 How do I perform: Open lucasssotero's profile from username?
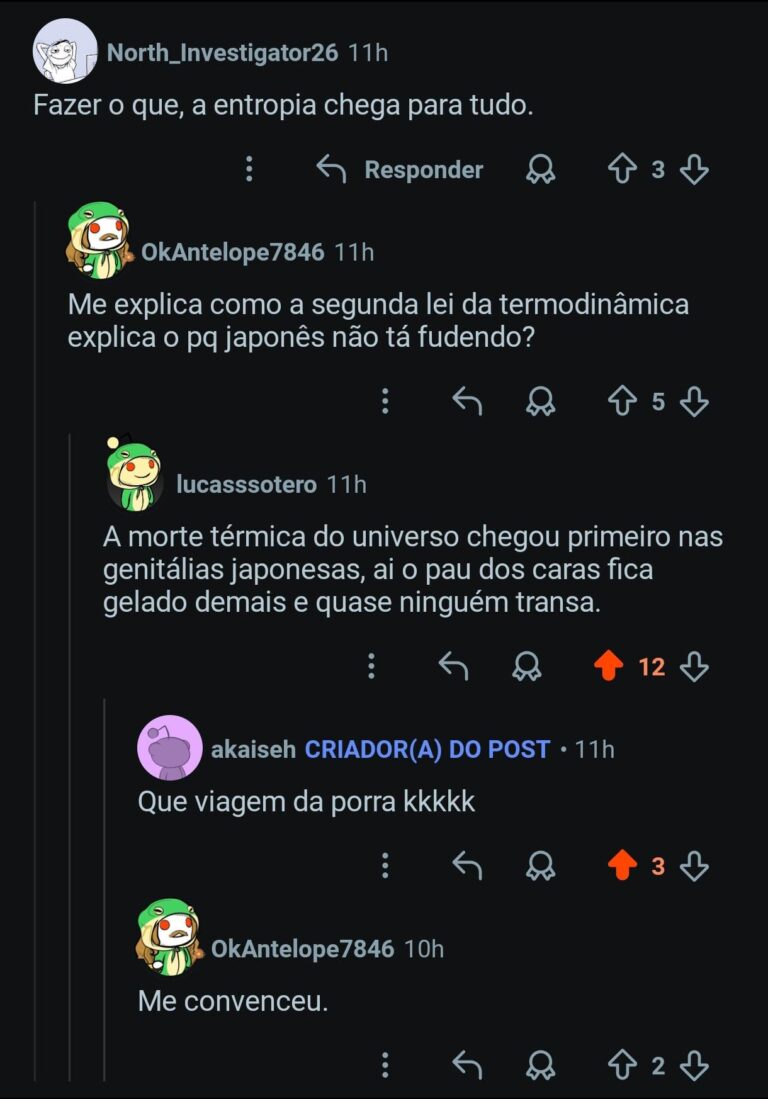[246, 485]
